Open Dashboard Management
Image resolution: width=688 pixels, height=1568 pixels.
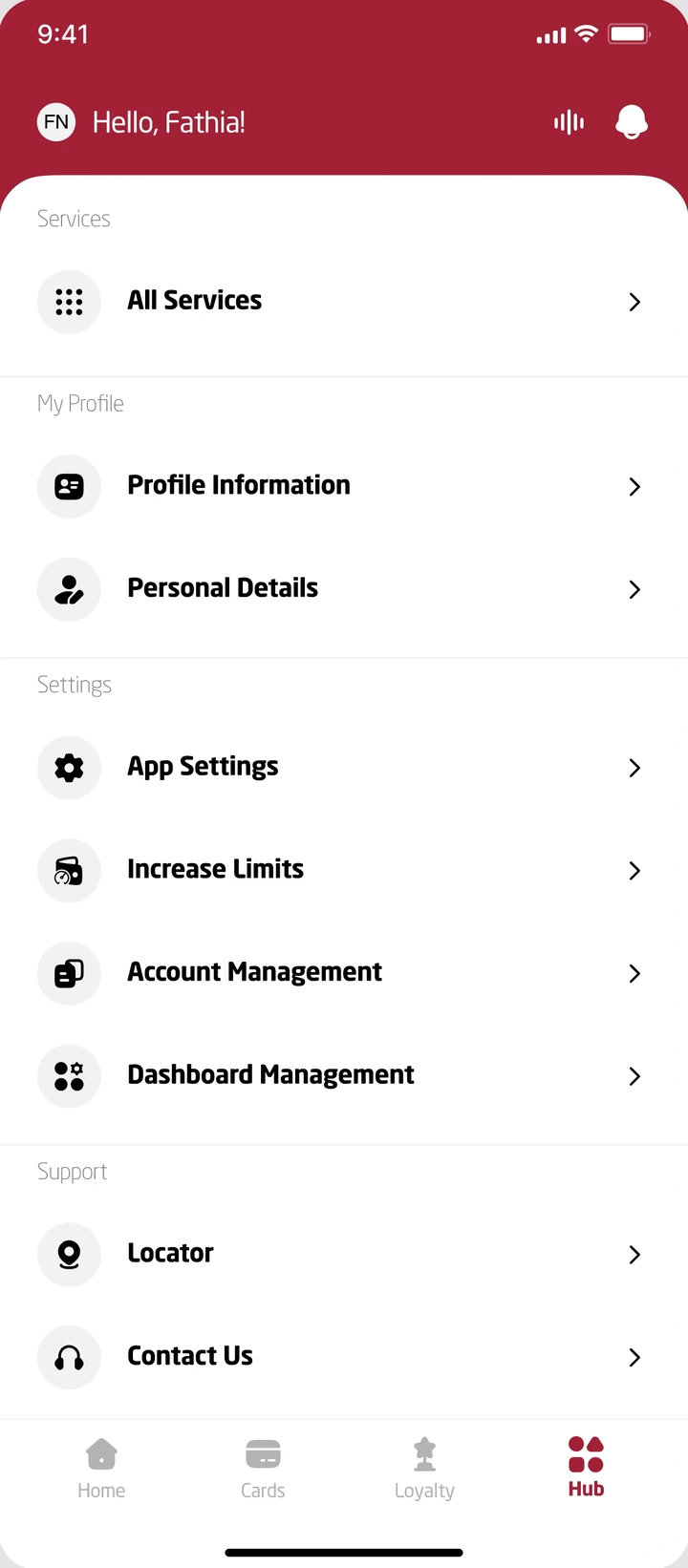(344, 1076)
